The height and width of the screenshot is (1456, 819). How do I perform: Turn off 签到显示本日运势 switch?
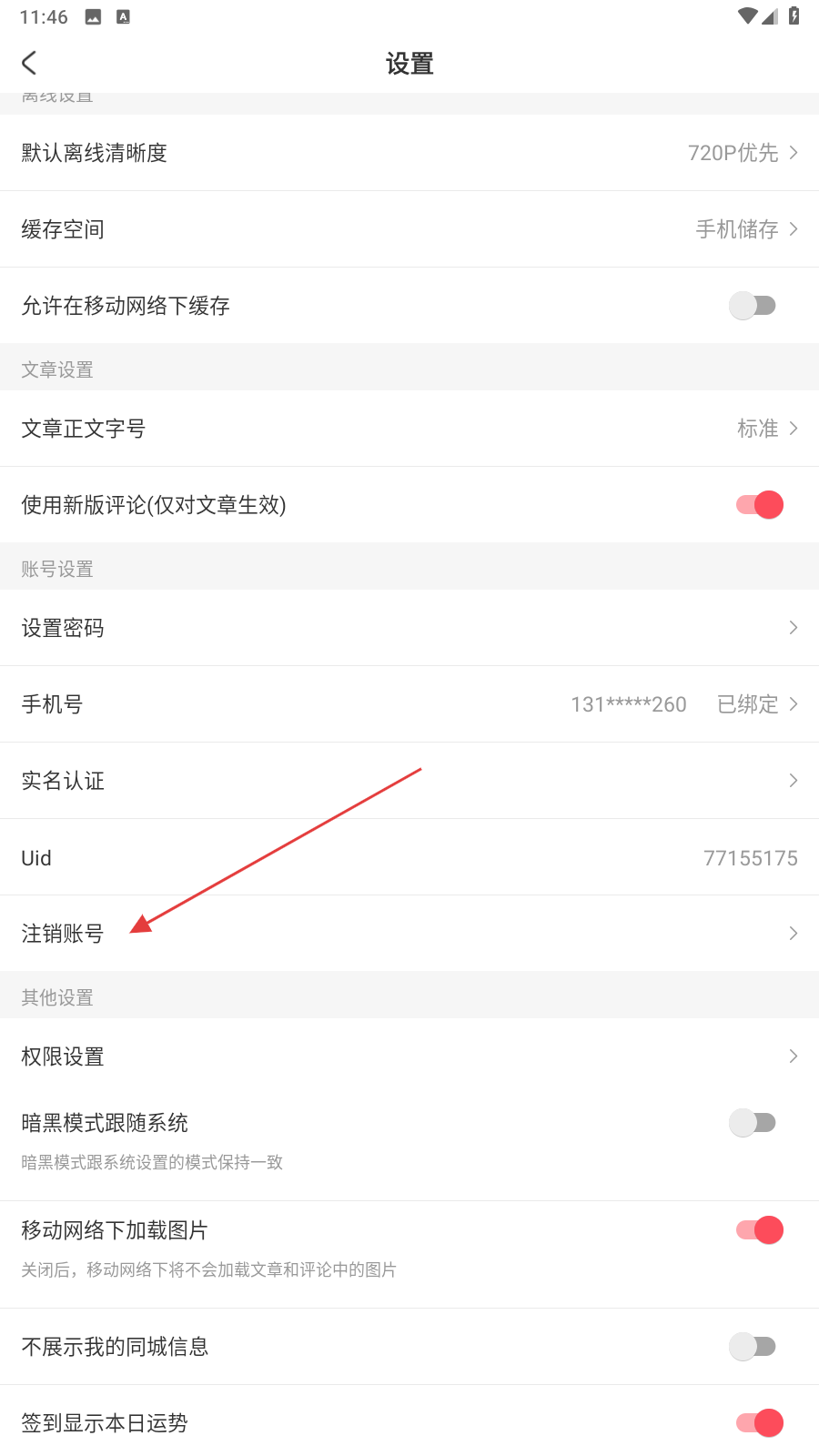point(759,1423)
